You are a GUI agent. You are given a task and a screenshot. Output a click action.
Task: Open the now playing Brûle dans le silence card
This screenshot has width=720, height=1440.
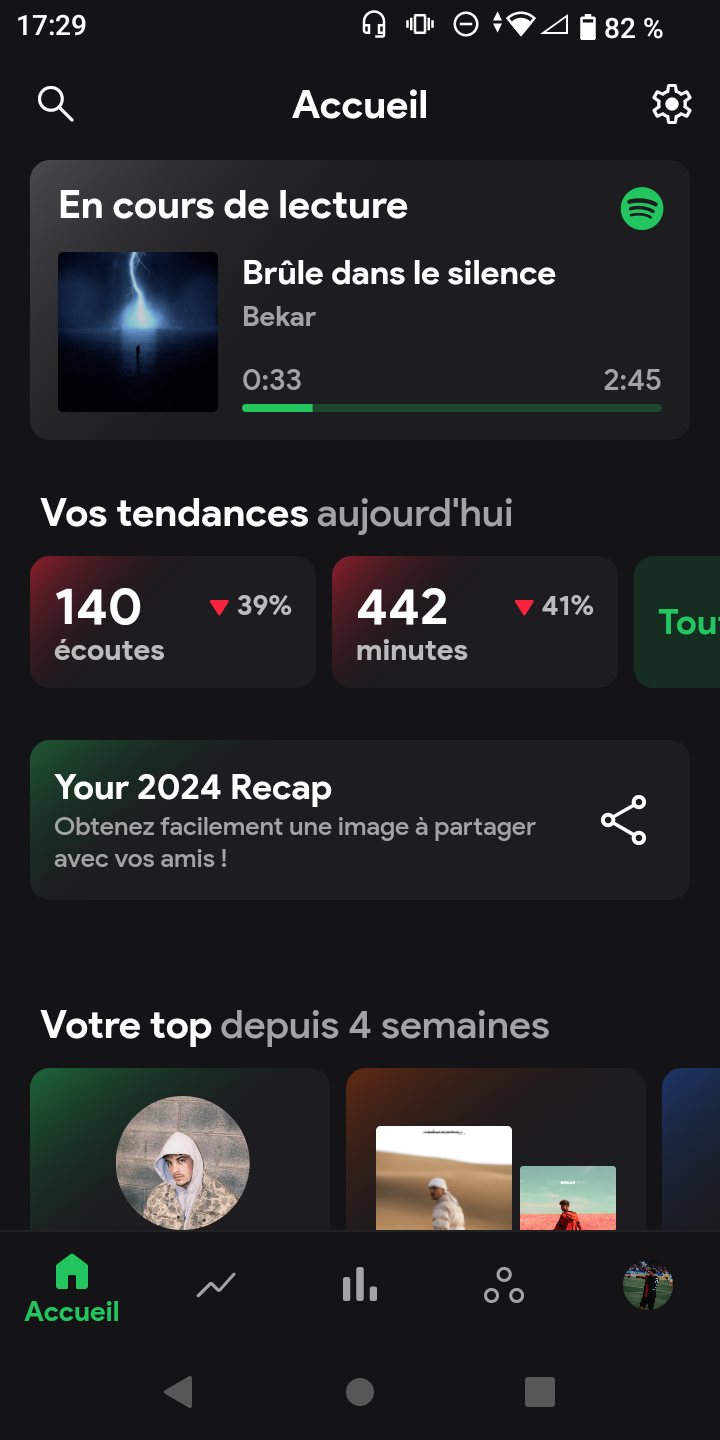(x=360, y=300)
